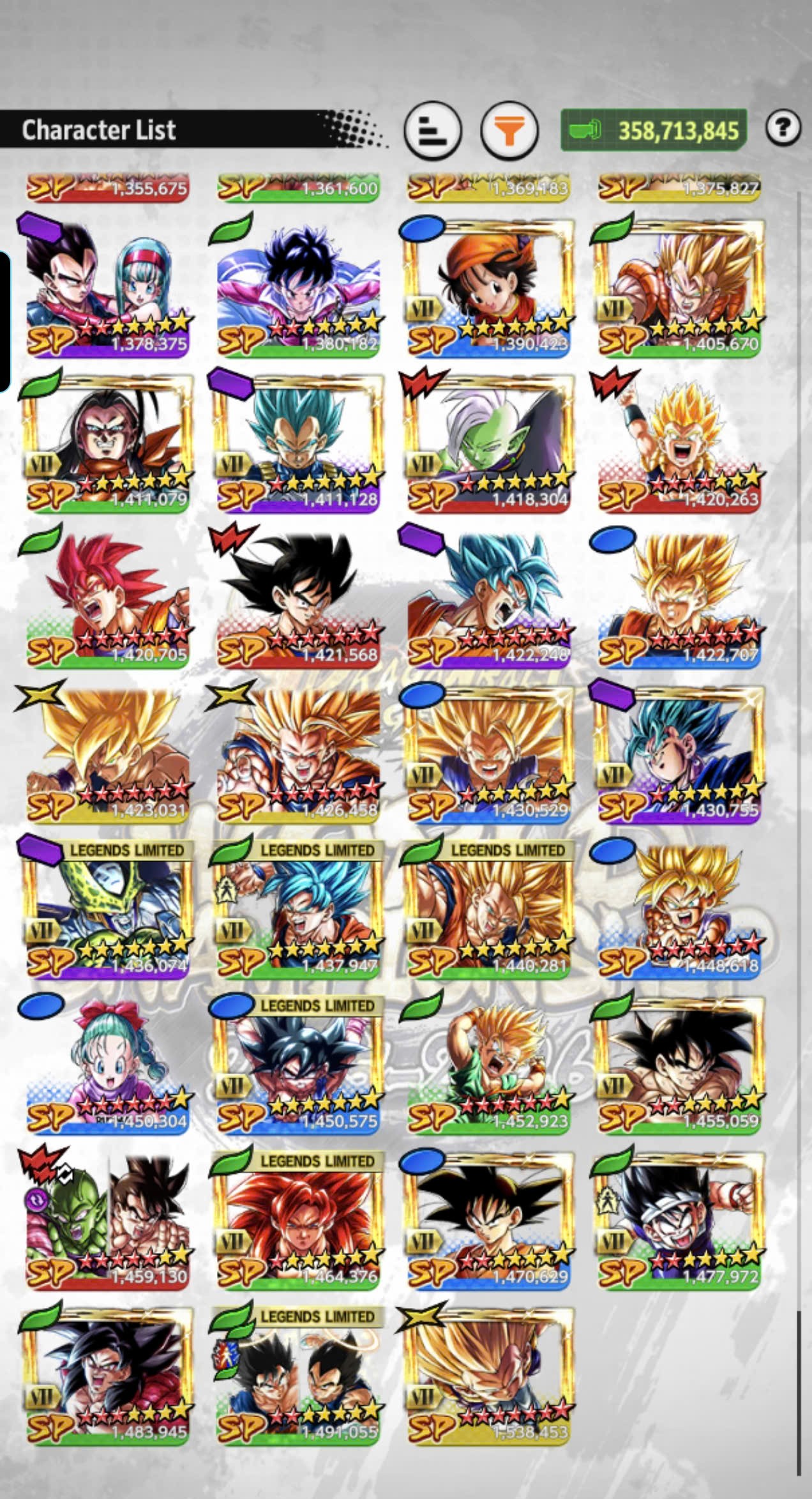Choose character card showing 1,405,670
The image size is (812, 1499).
tap(680, 287)
